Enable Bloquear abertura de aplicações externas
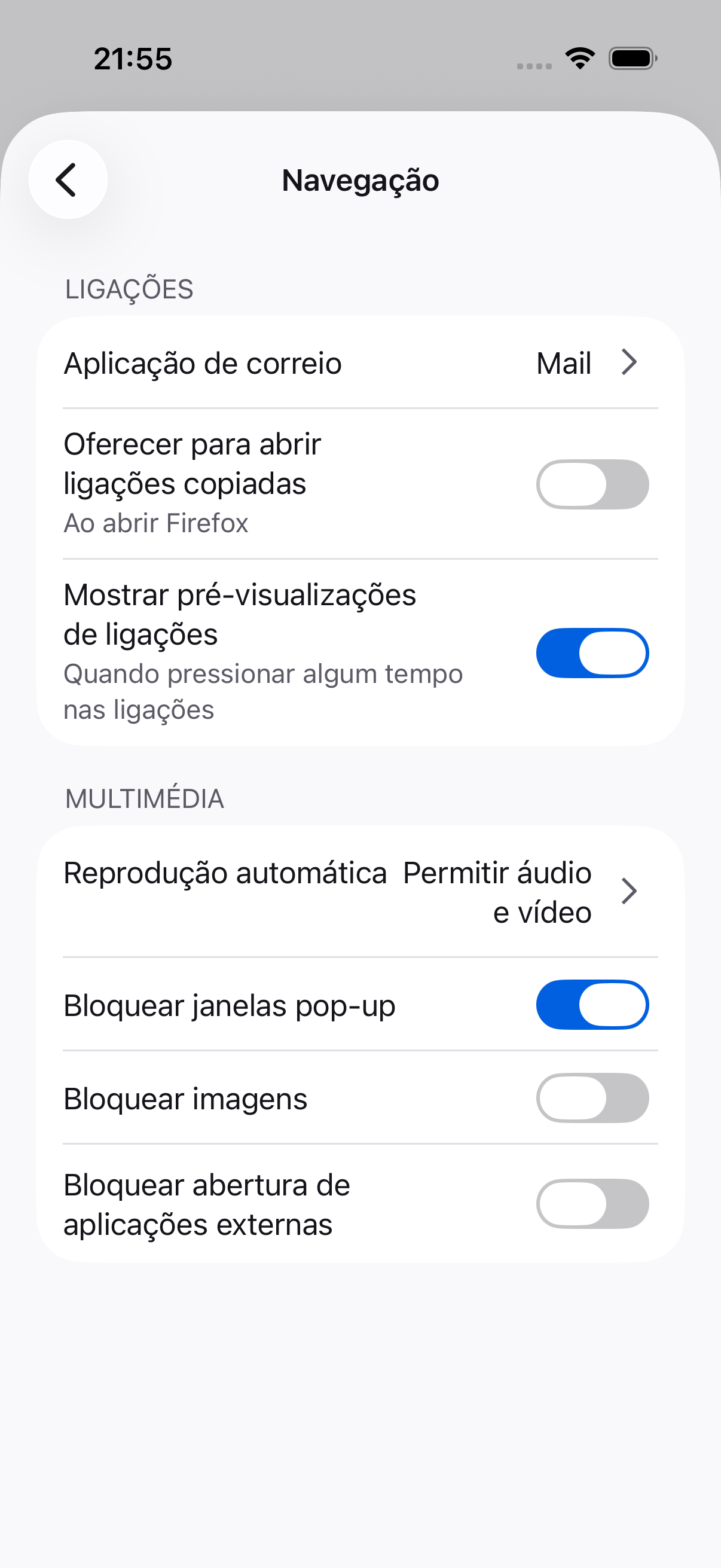Viewport: 721px width, 1568px height. pyautogui.click(x=592, y=1203)
